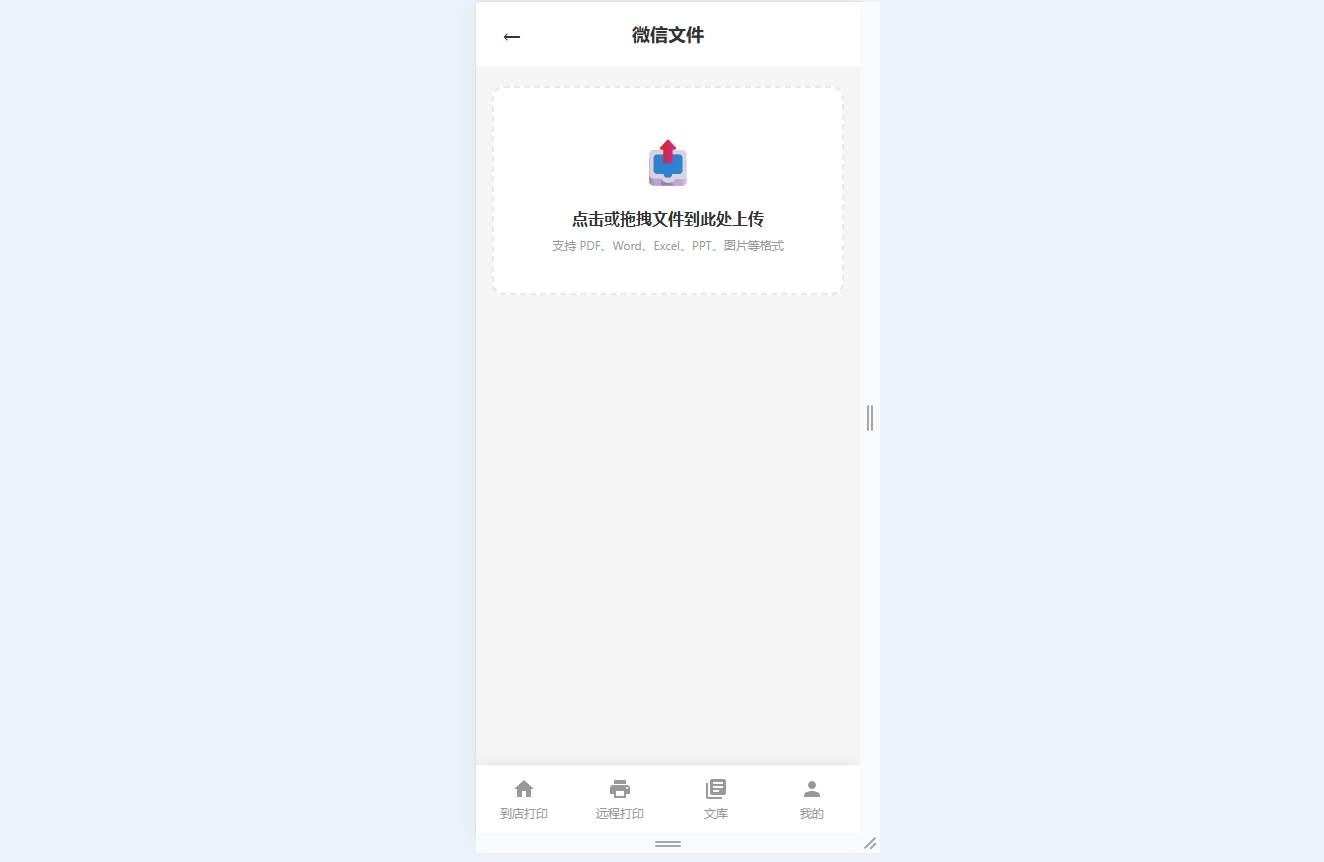Open the 远程打印 tab
The height and width of the screenshot is (862, 1324).
pos(620,799)
